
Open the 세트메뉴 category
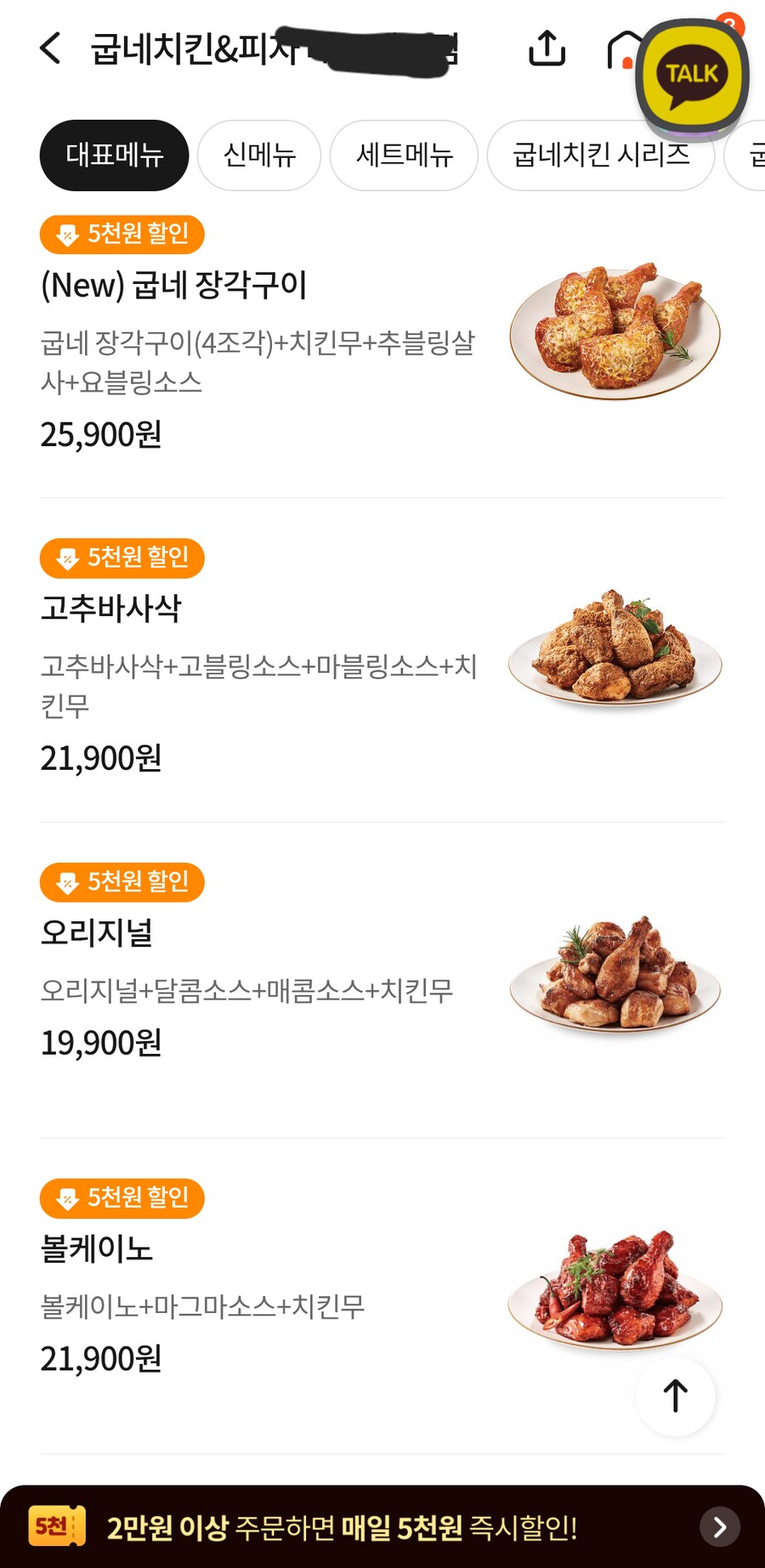click(x=403, y=155)
